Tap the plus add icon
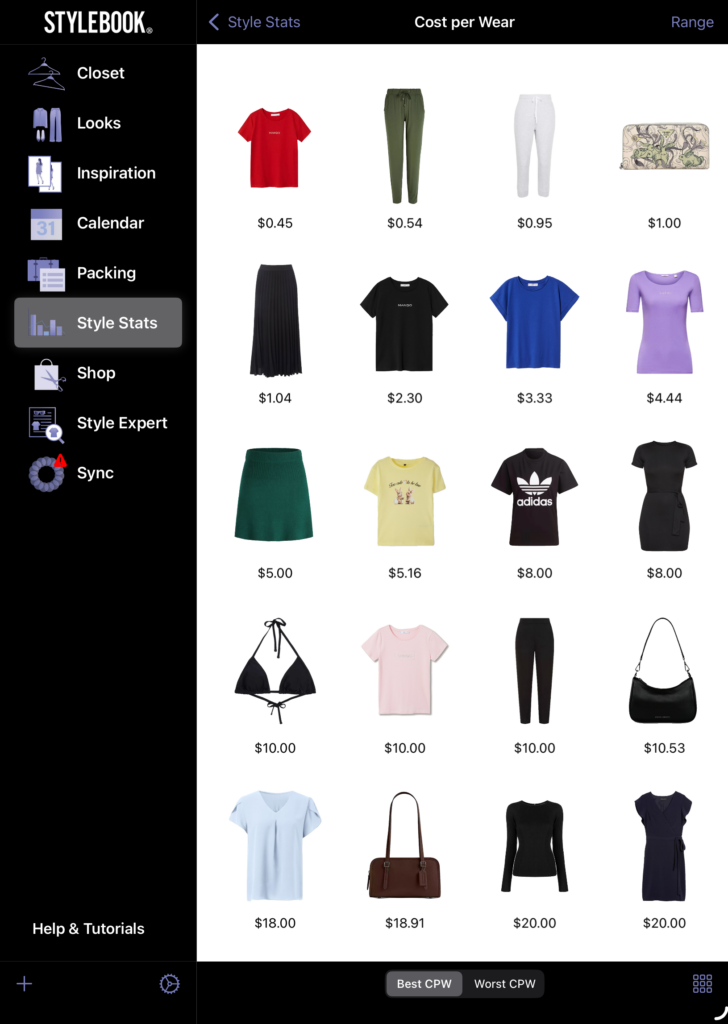 point(25,984)
